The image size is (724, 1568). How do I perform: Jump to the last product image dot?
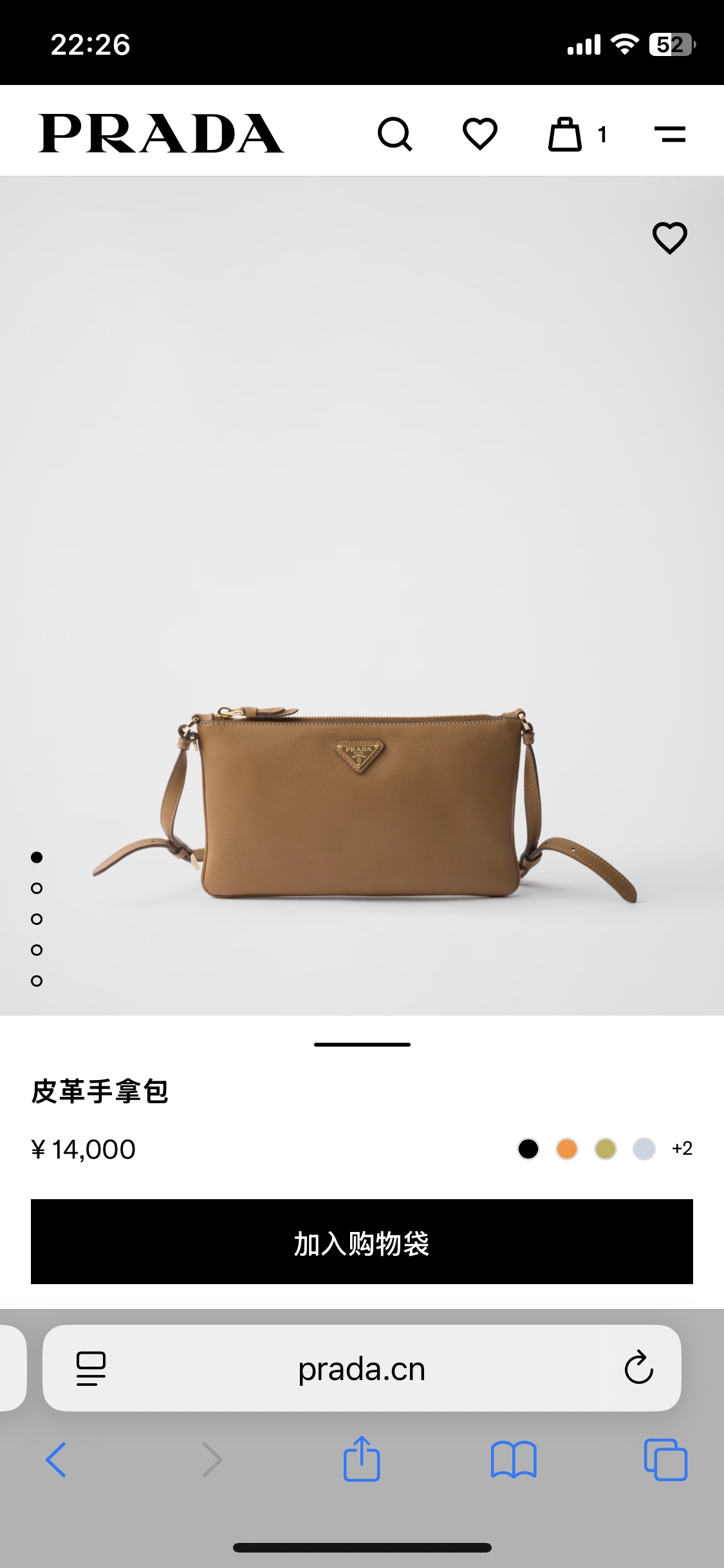pos(37,981)
